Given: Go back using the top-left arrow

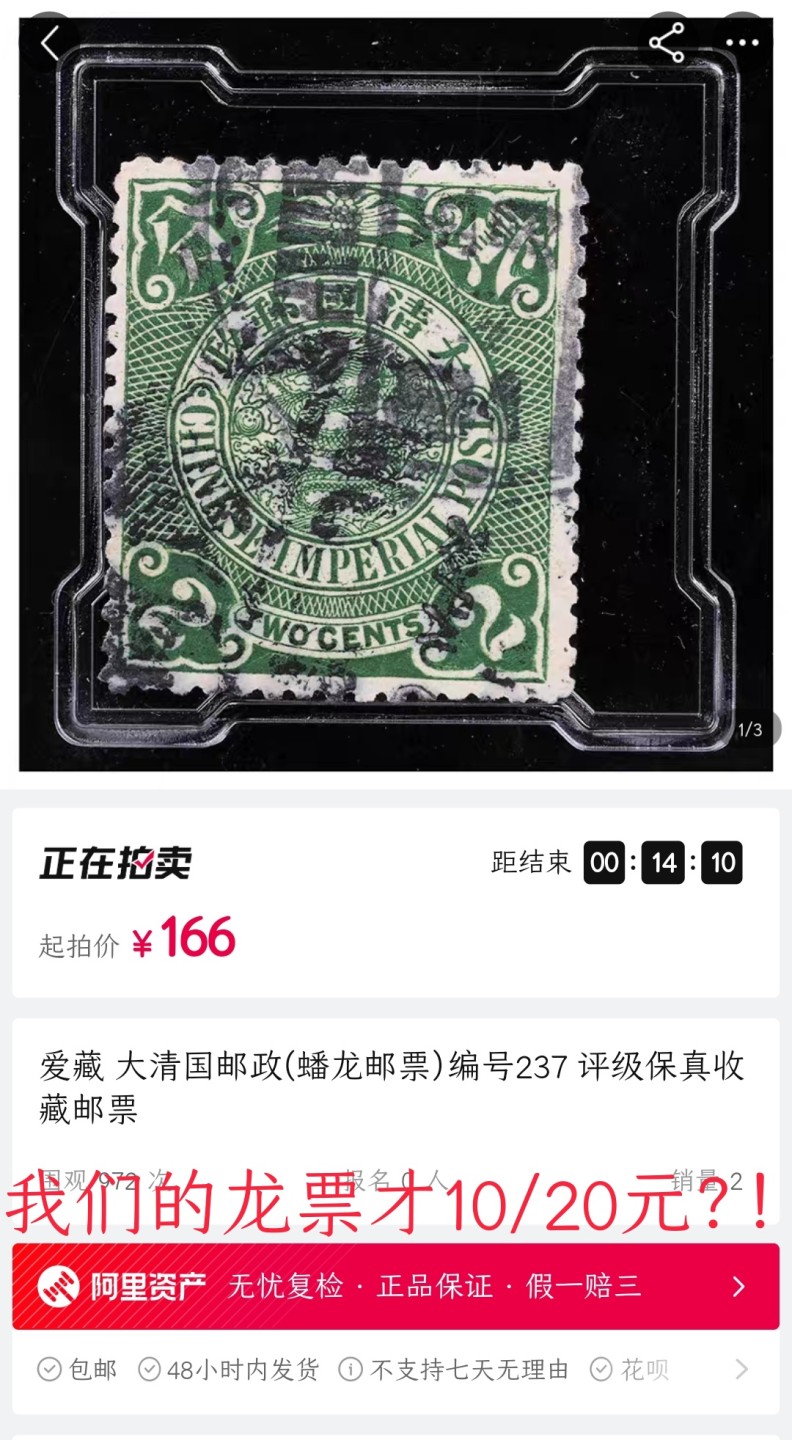Looking at the screenshot, I should tap(50, 43).
